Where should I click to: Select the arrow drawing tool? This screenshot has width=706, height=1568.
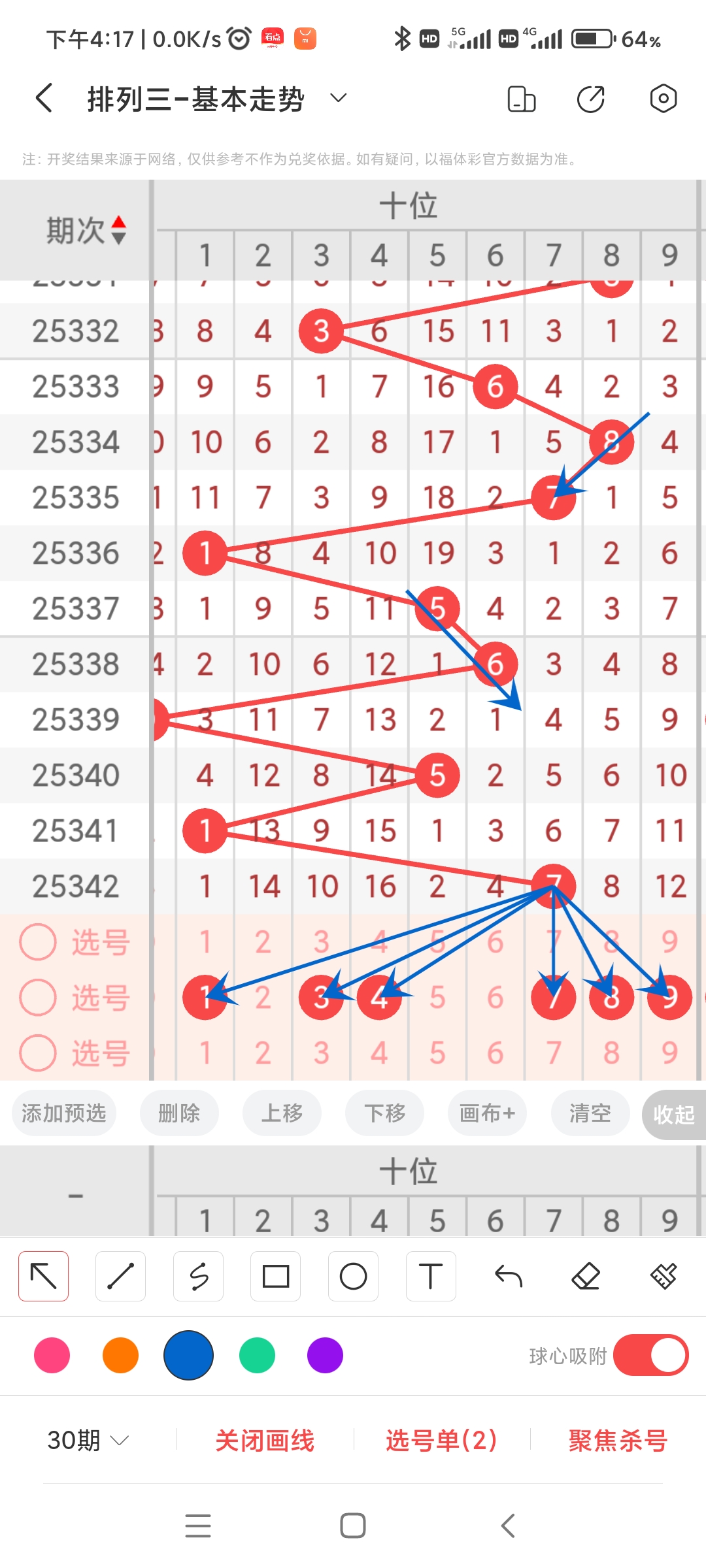pos(43,1275)
